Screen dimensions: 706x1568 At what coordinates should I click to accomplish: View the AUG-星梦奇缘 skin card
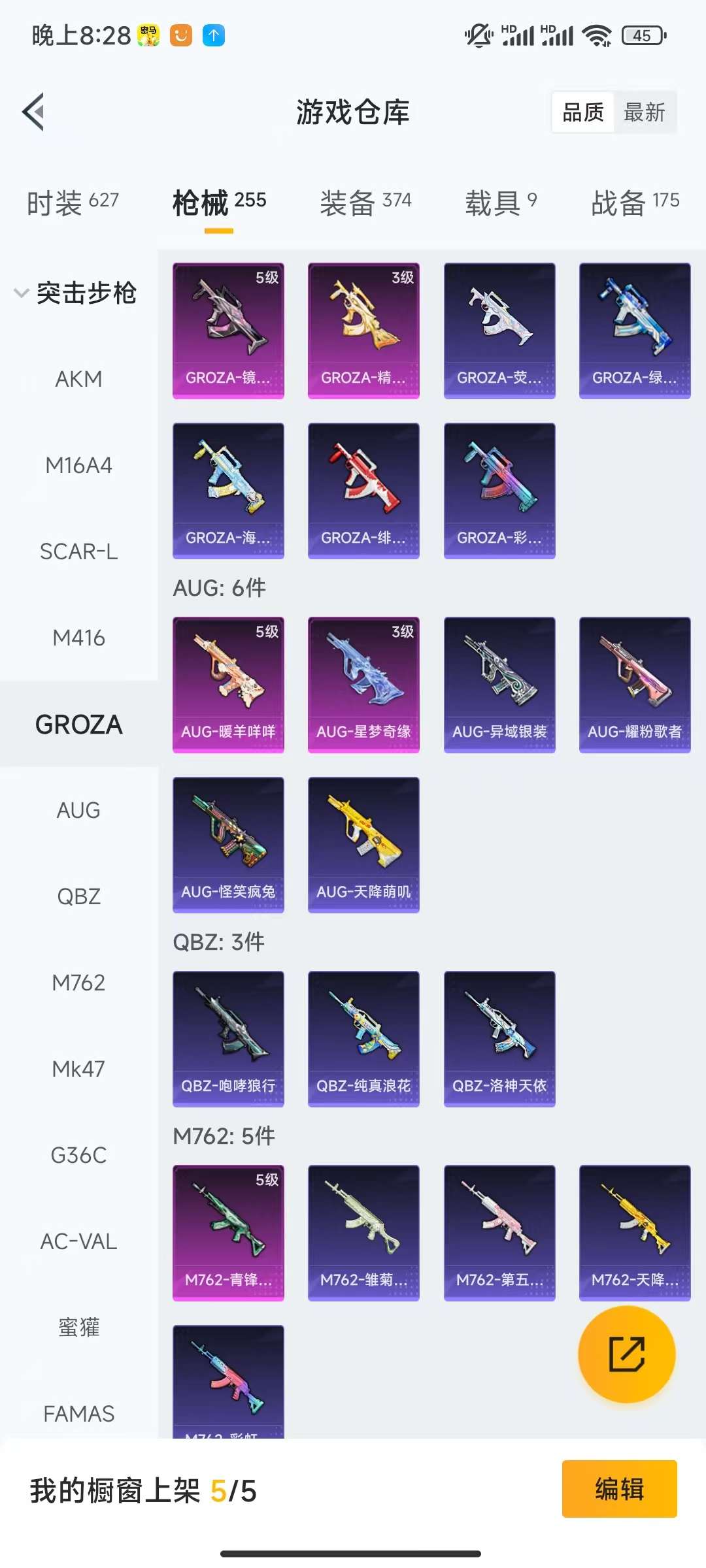coord(363,684)
